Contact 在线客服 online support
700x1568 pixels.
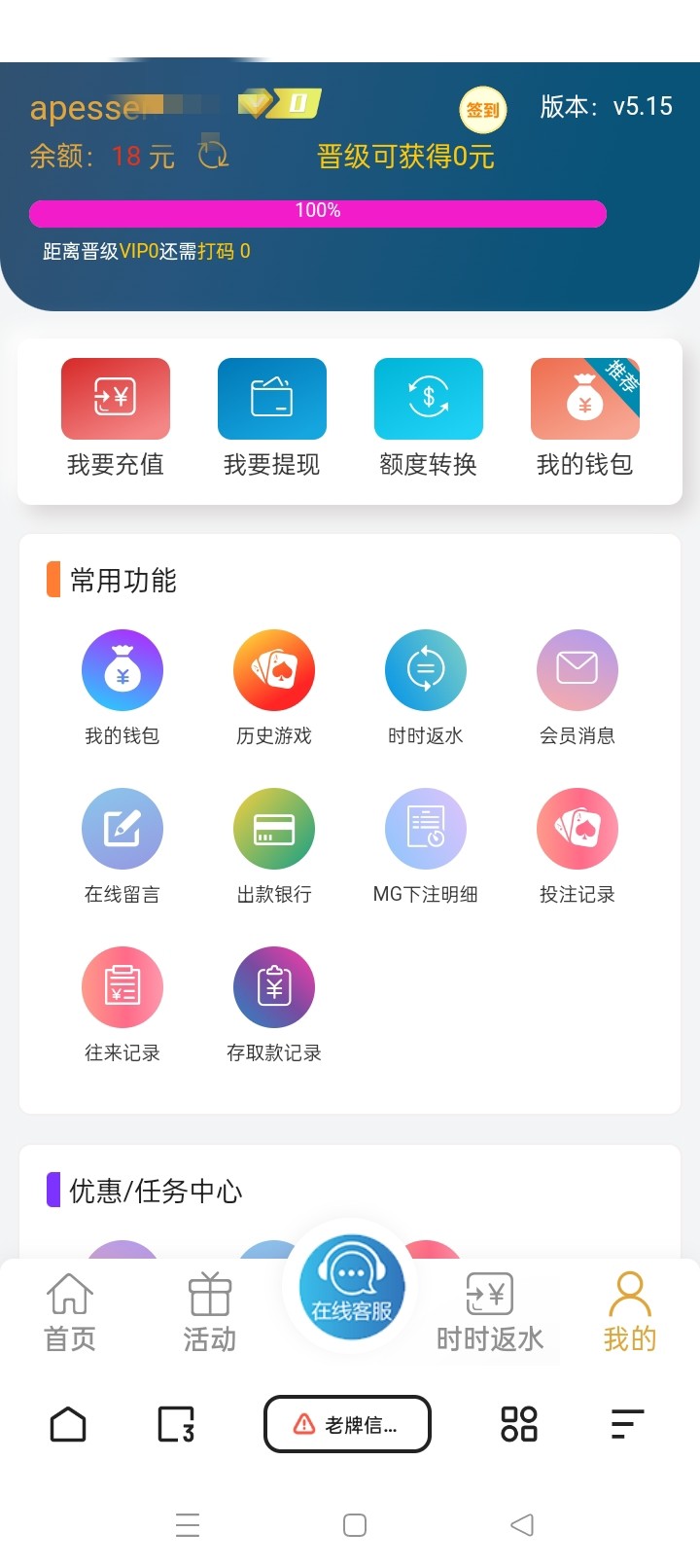pos(351,1286)
